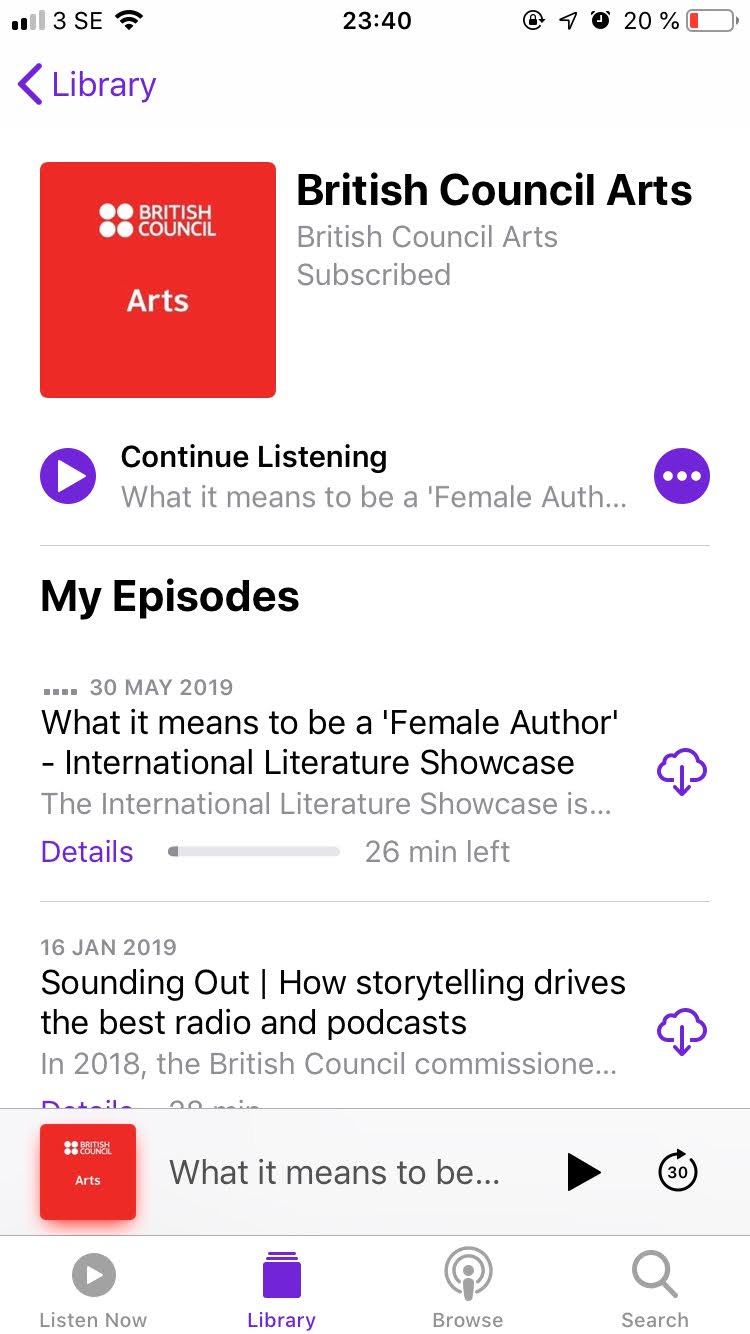Download the 'Female Author' episode

(682, 772)
